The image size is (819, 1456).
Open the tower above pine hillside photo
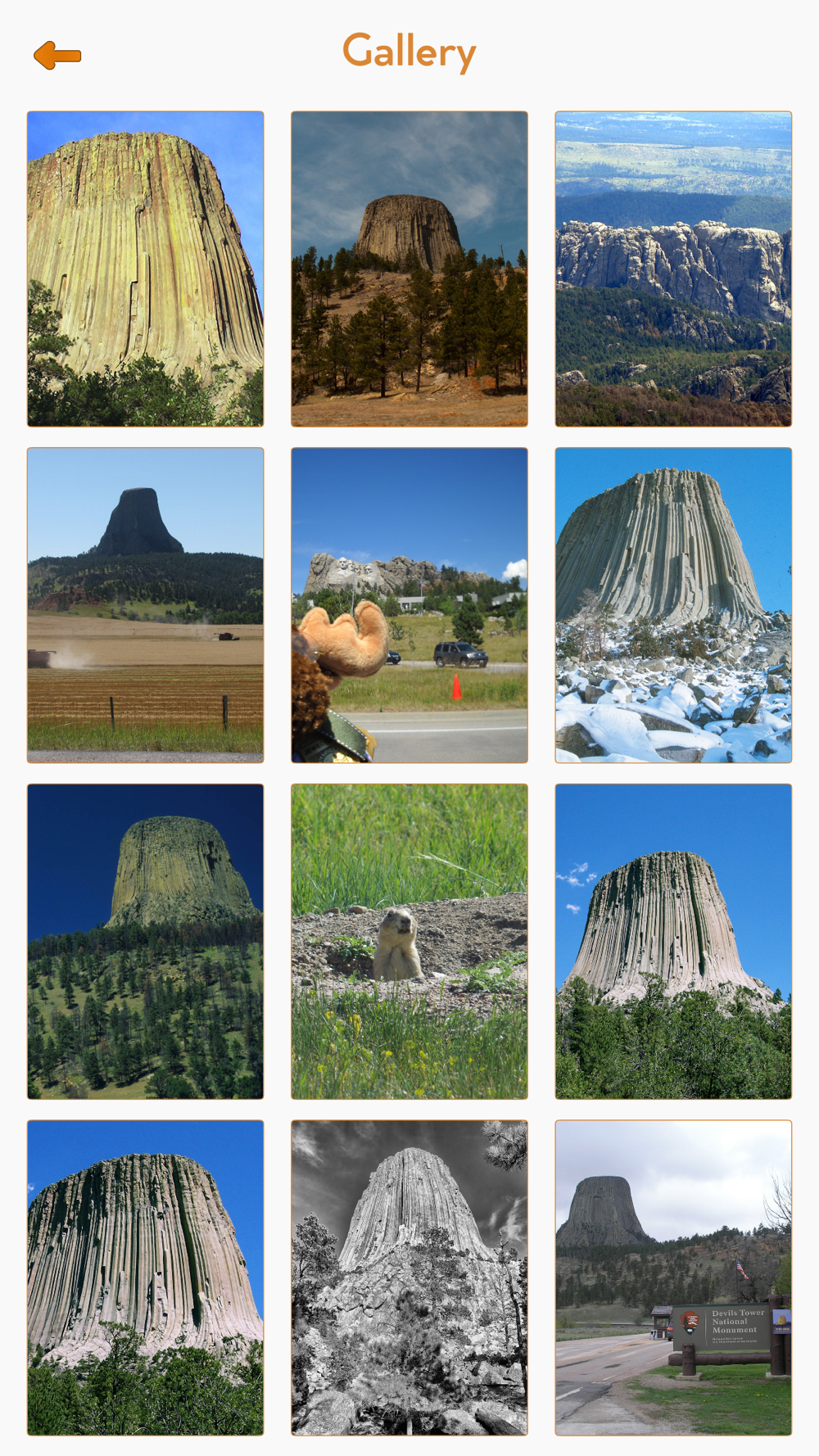tap(409, 269)
